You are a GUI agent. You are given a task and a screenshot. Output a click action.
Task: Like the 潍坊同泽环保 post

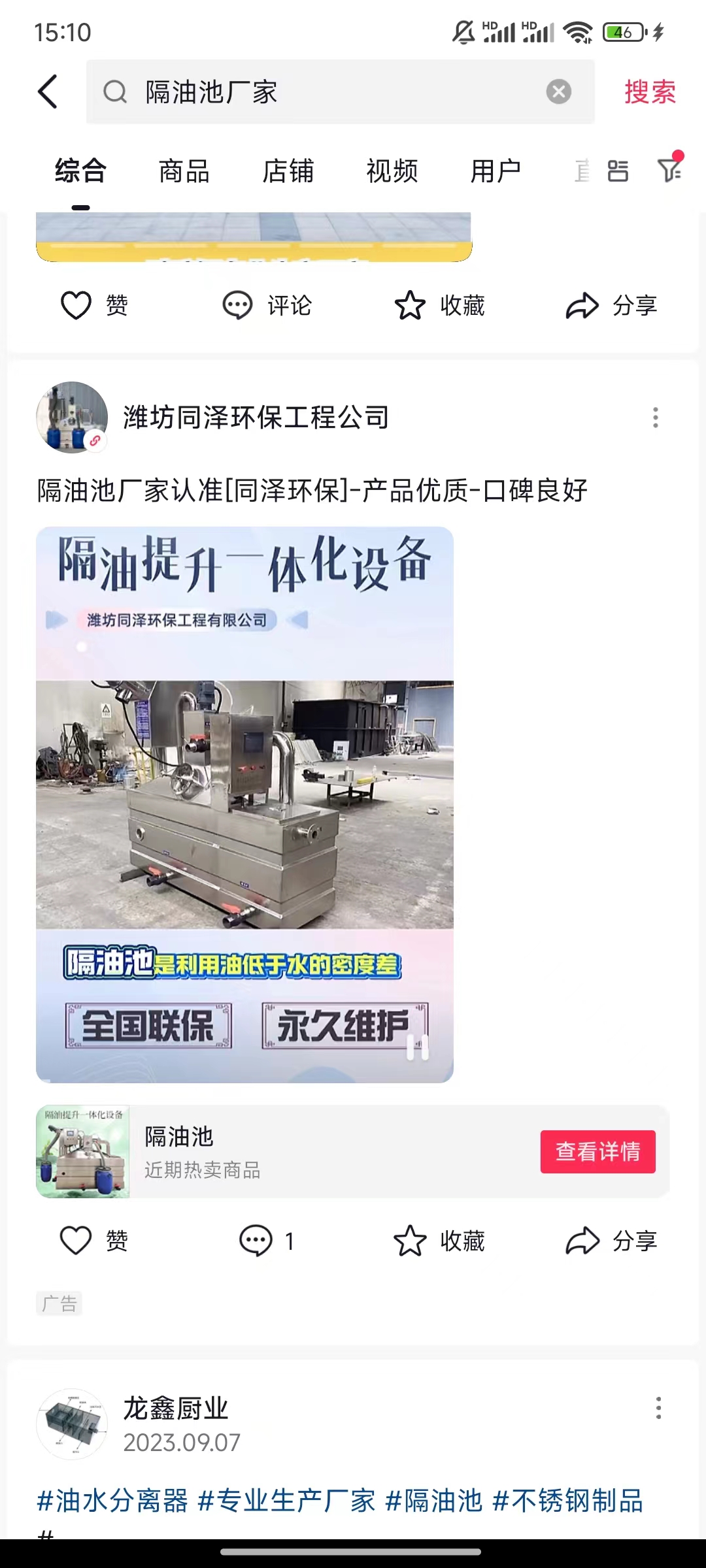(x=93, y=1240)
